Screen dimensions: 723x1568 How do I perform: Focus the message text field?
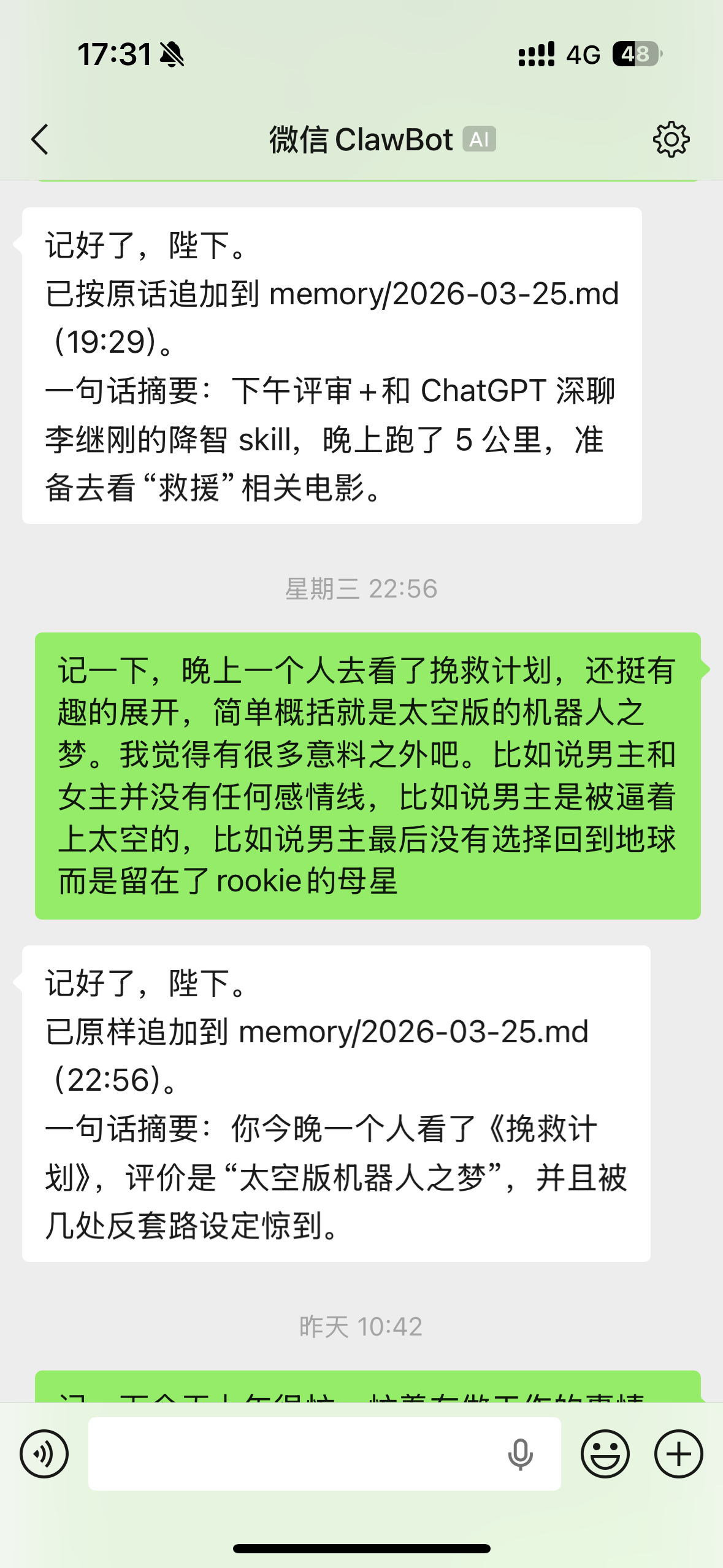(x=294, y=1454)
